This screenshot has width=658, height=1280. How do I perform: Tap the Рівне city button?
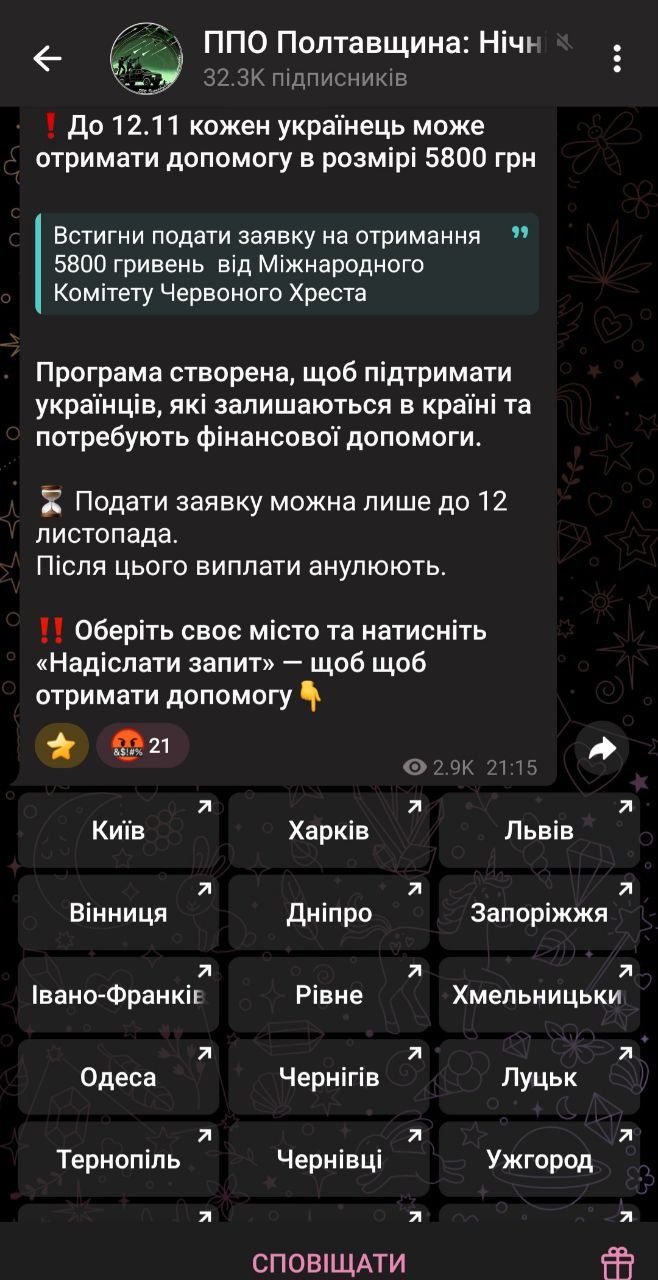point(328,994)
